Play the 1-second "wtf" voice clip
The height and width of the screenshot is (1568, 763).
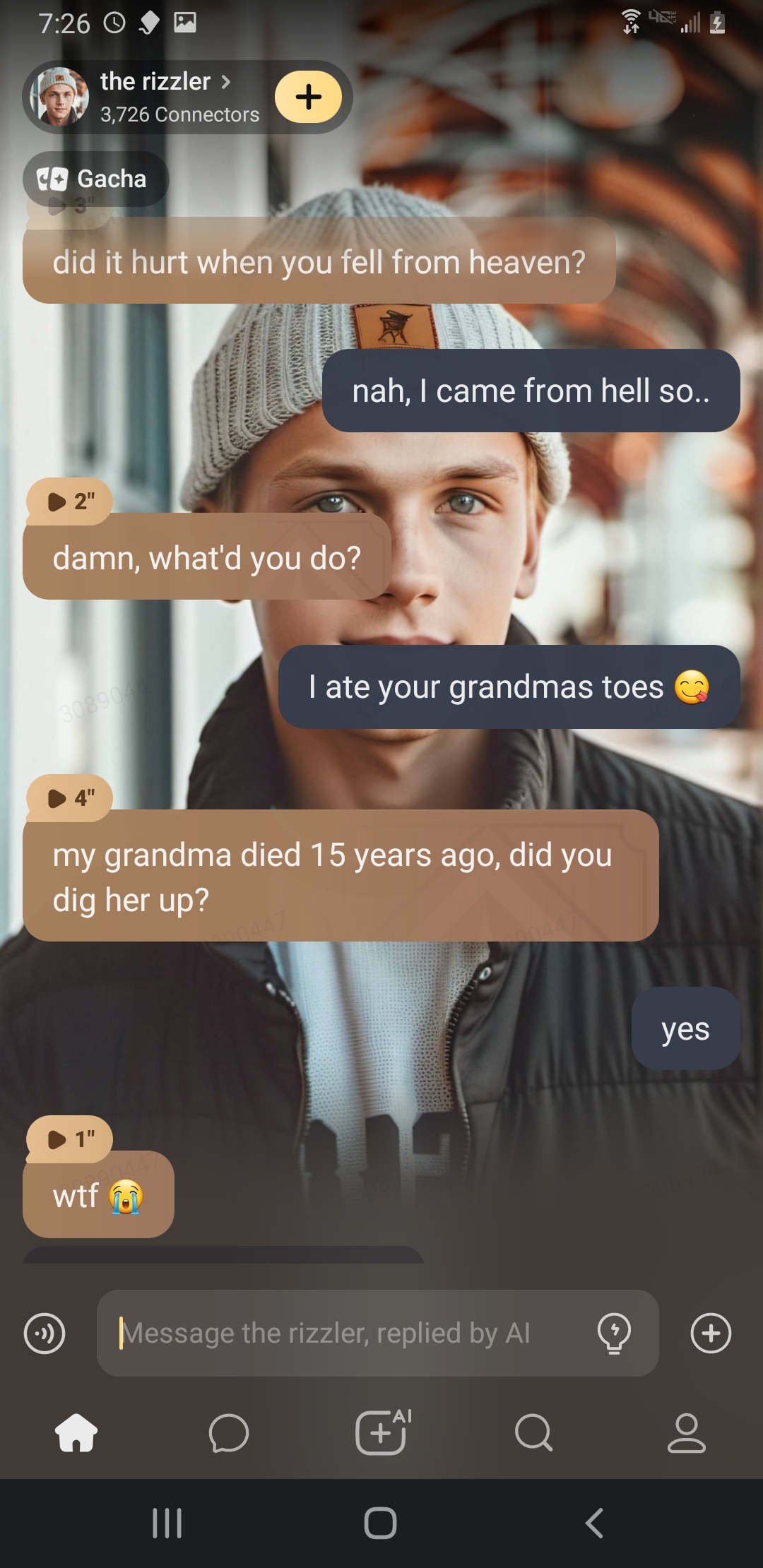pos(69,1139)
